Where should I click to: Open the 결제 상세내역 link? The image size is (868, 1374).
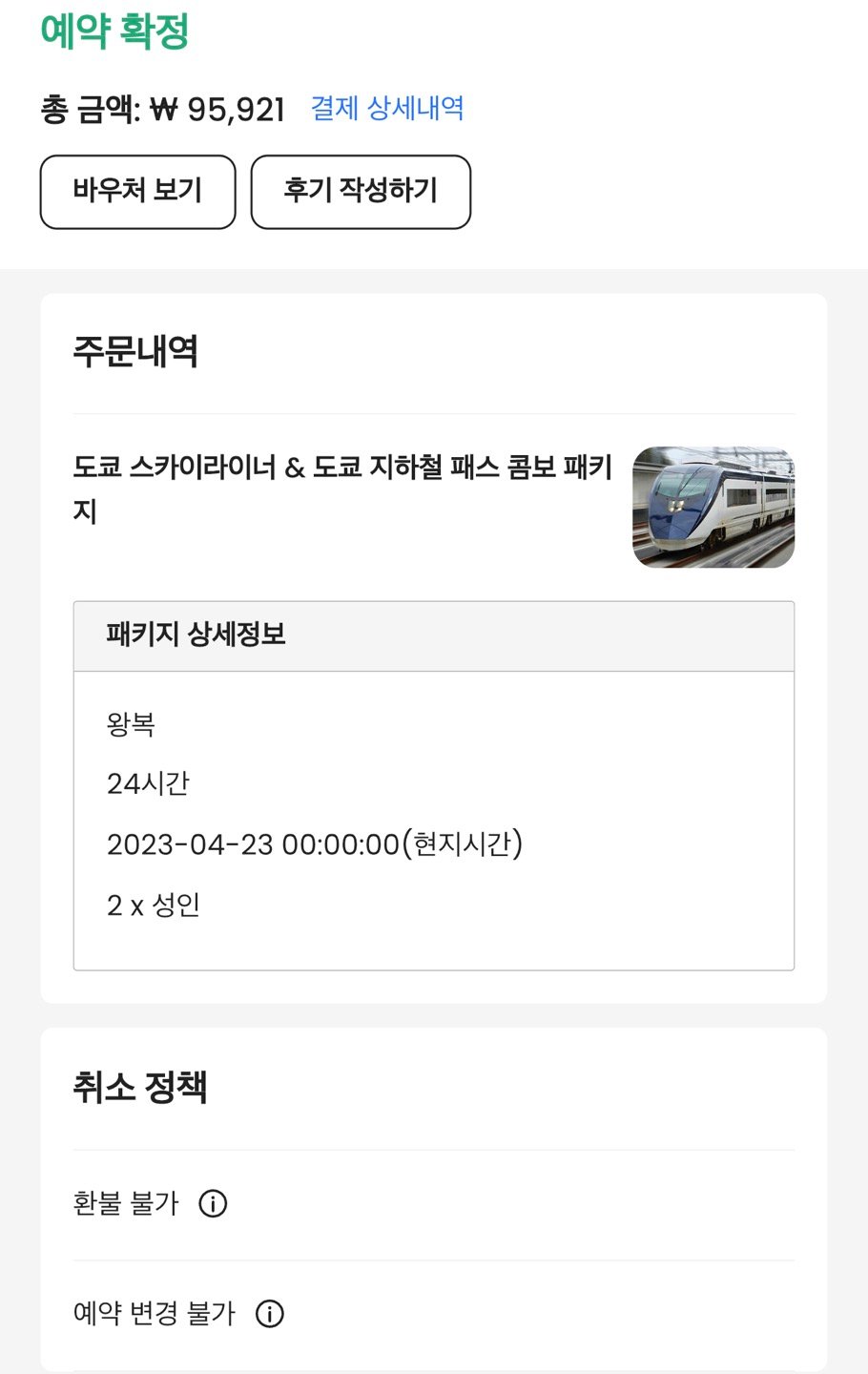pyautogui.click(x=387, y=109)
